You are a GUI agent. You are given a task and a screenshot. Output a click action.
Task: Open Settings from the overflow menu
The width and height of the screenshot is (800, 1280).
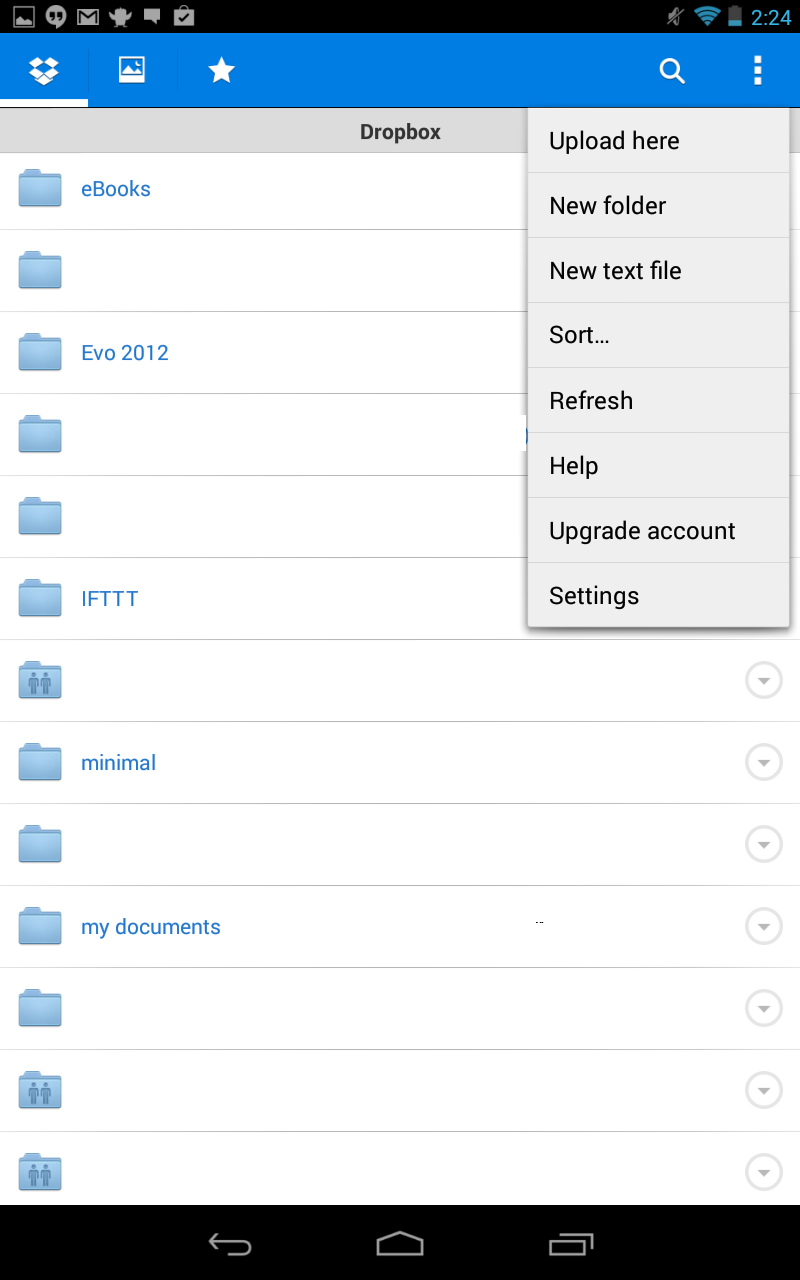pos(594,596)
